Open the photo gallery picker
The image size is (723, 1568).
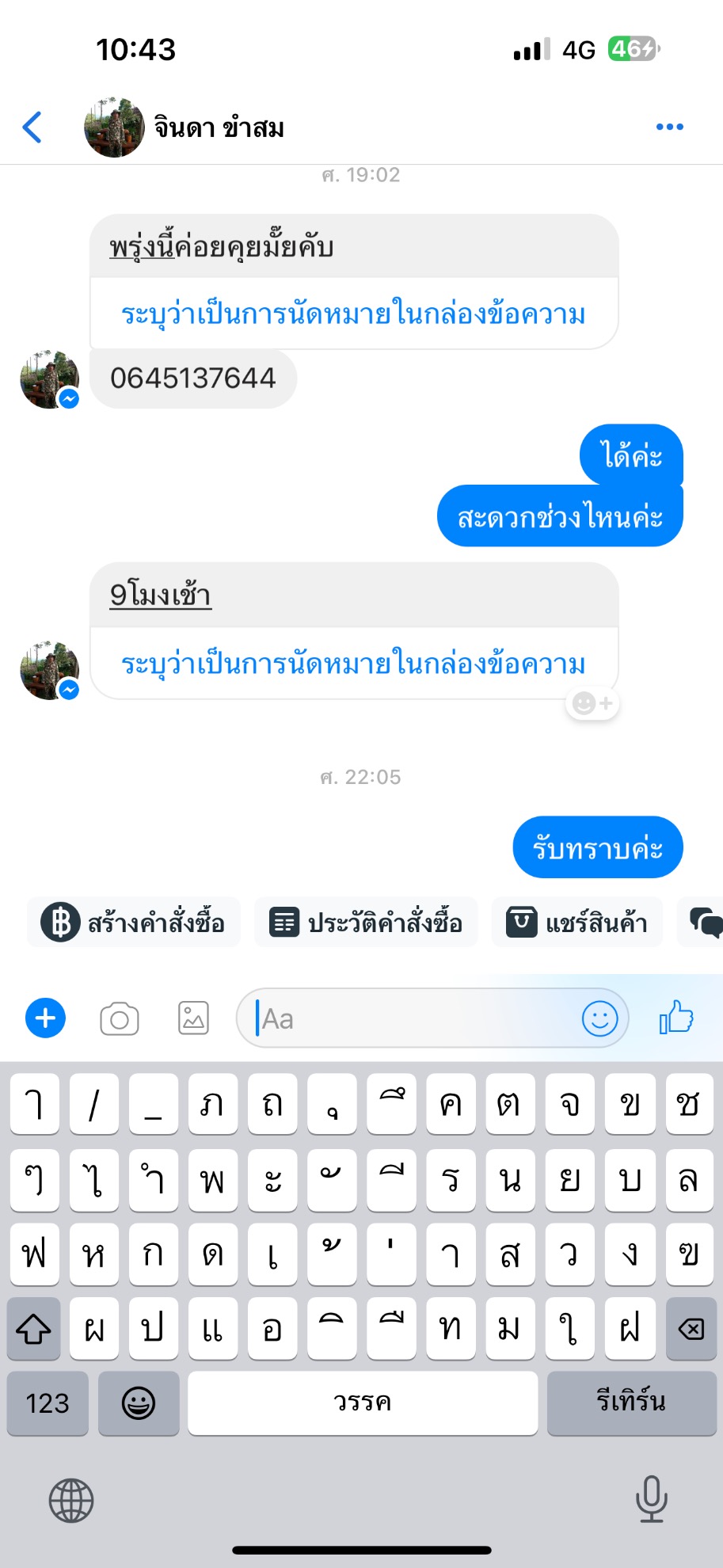194,1018
